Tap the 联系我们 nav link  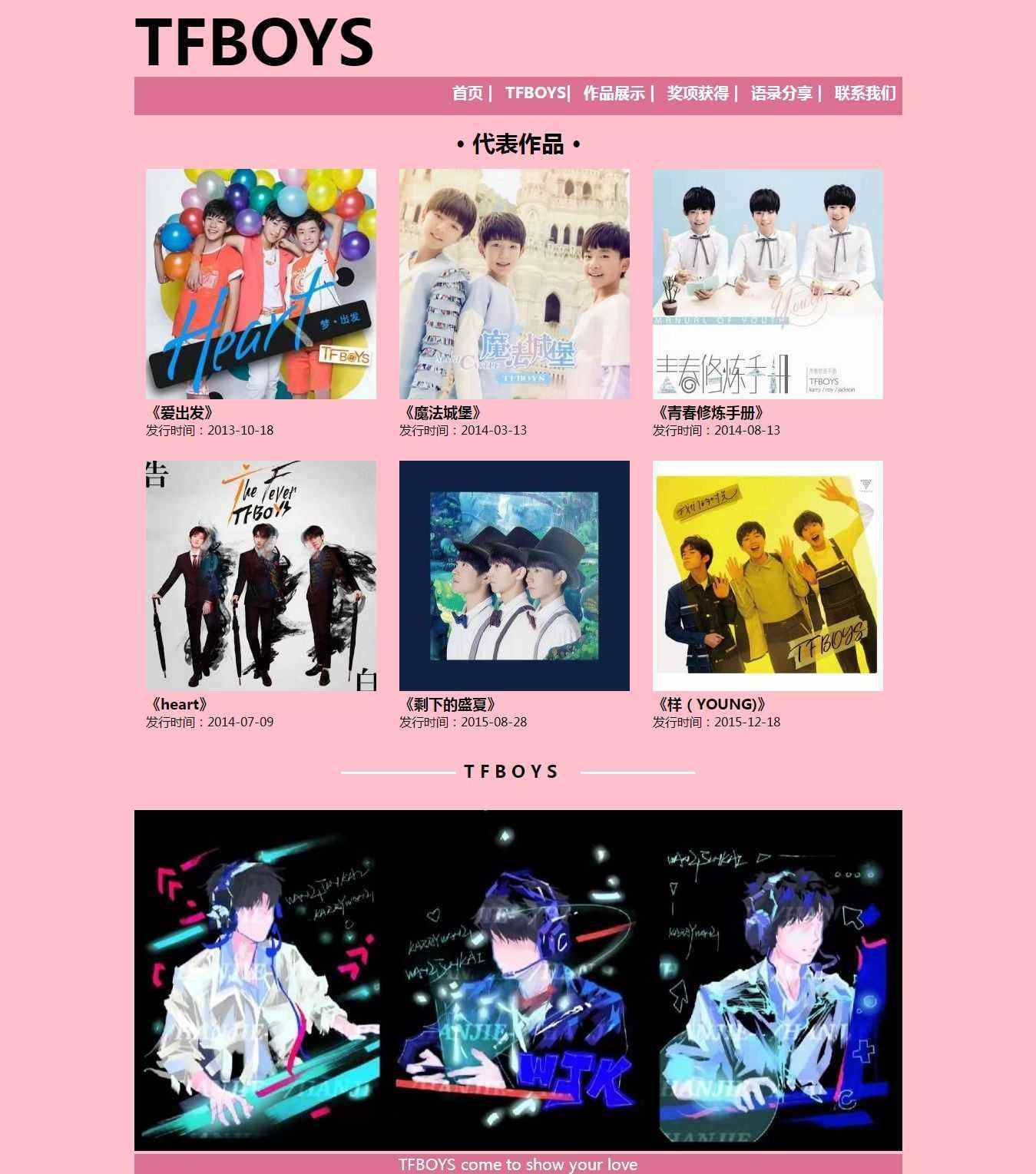pyautogui.click(x=865, y=94)
